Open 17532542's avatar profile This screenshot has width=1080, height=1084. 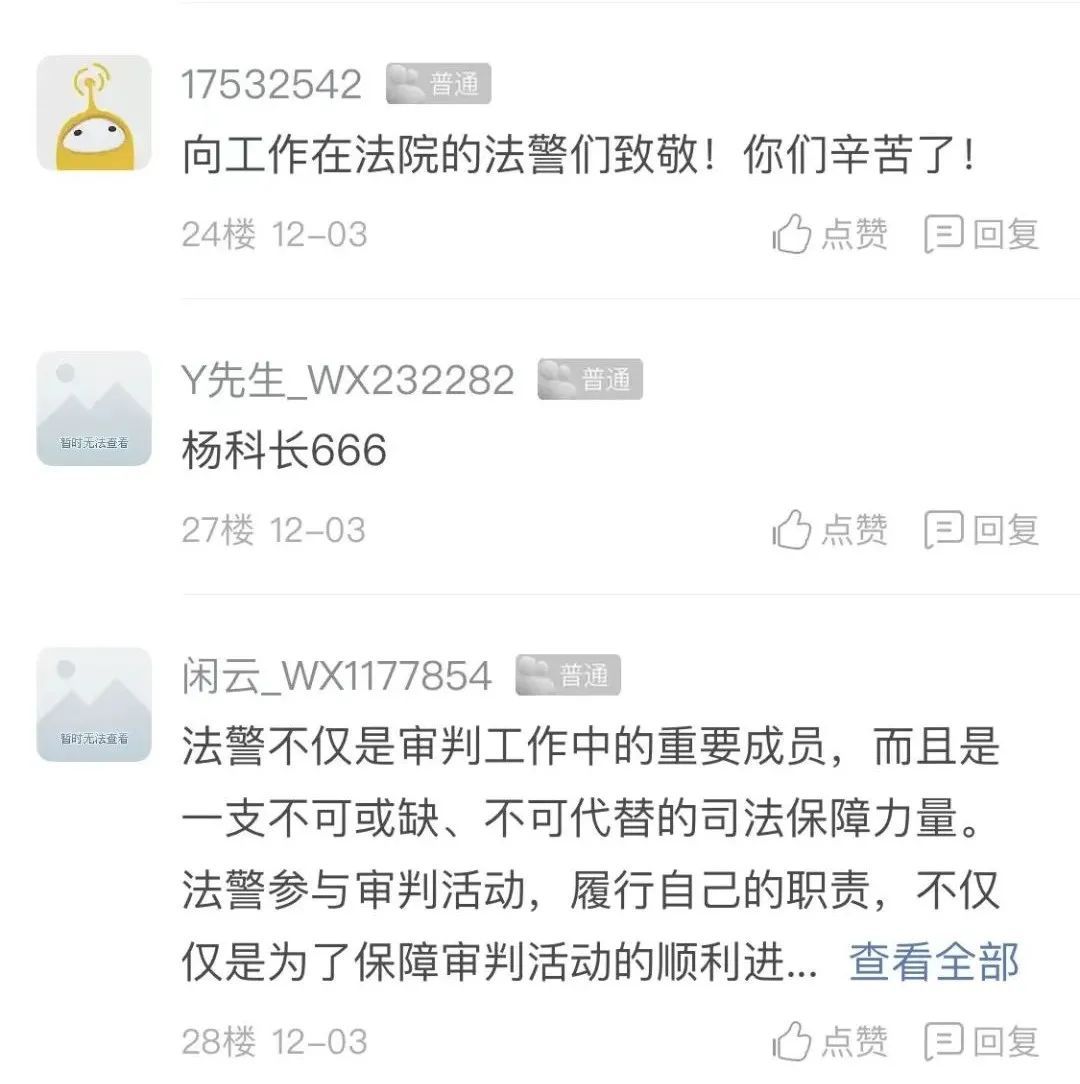(x=94, y=113)
